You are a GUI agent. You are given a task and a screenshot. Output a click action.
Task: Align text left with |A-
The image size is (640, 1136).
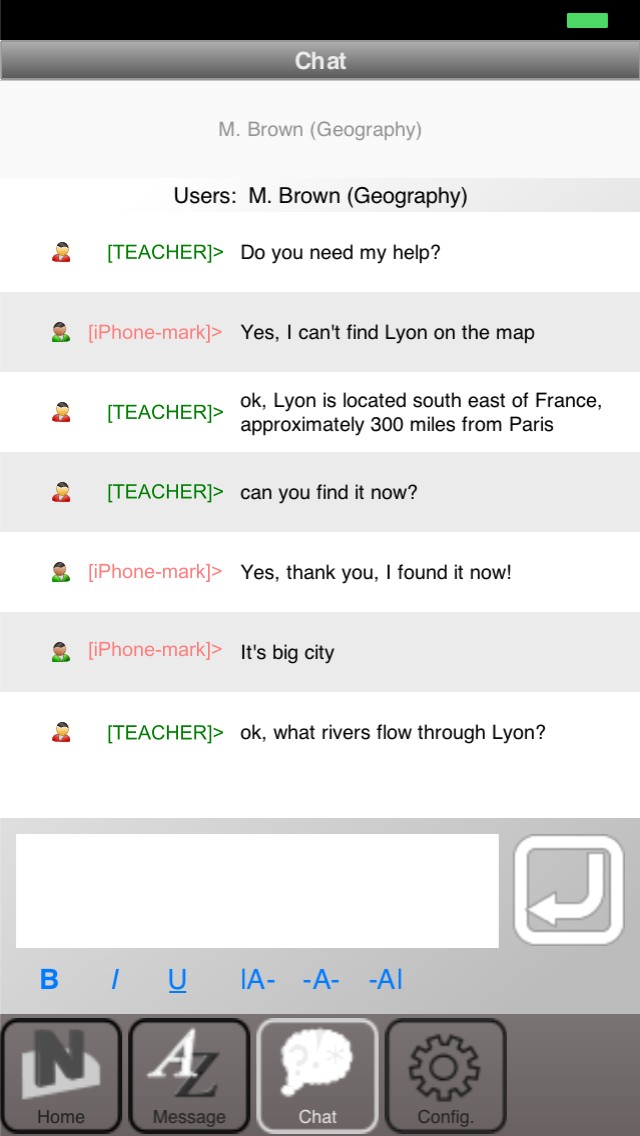258,980
